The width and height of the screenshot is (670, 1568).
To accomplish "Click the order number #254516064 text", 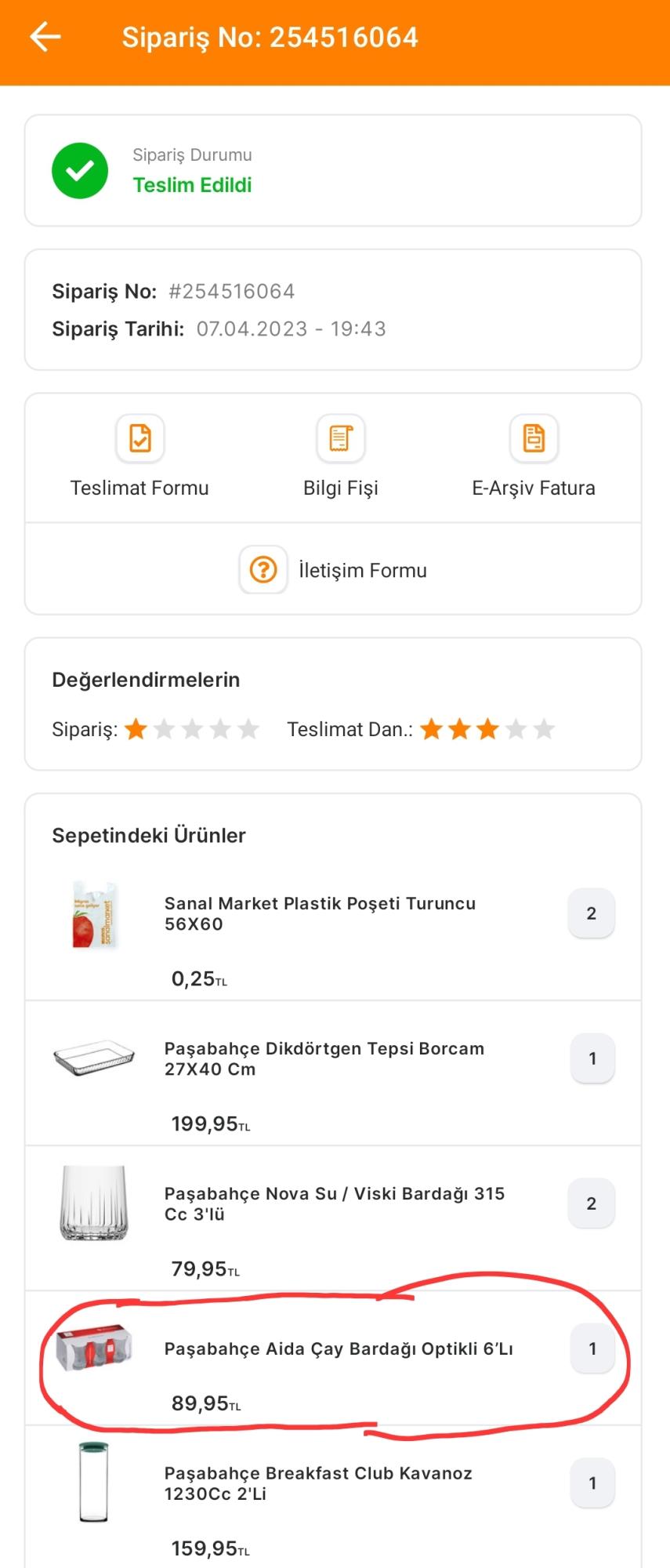I will tap(234, 291).
